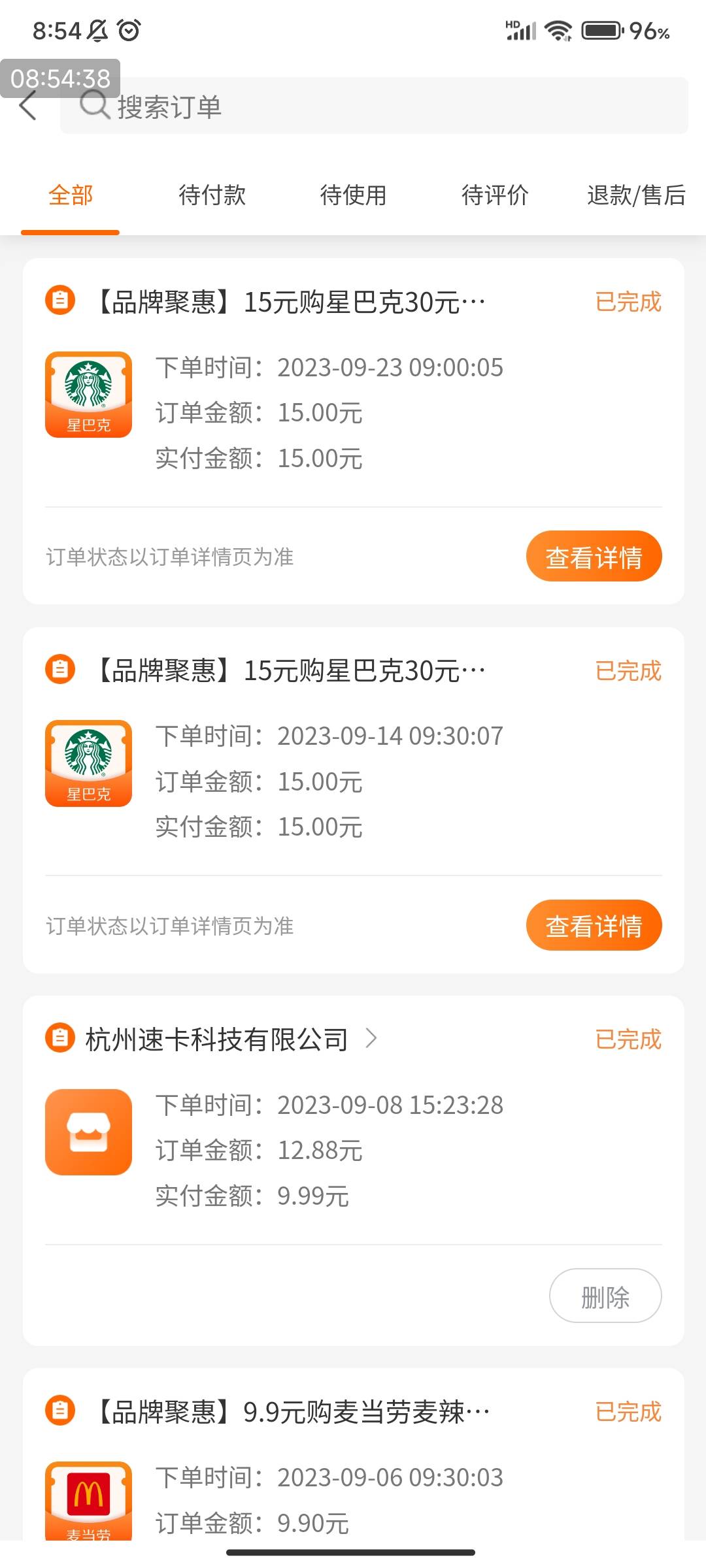Image resolution: width=706 pixels, height=1568 pixels.
Task: Open the 9.9元购麦当劳 order card
Action: [x=353, y=1455]
